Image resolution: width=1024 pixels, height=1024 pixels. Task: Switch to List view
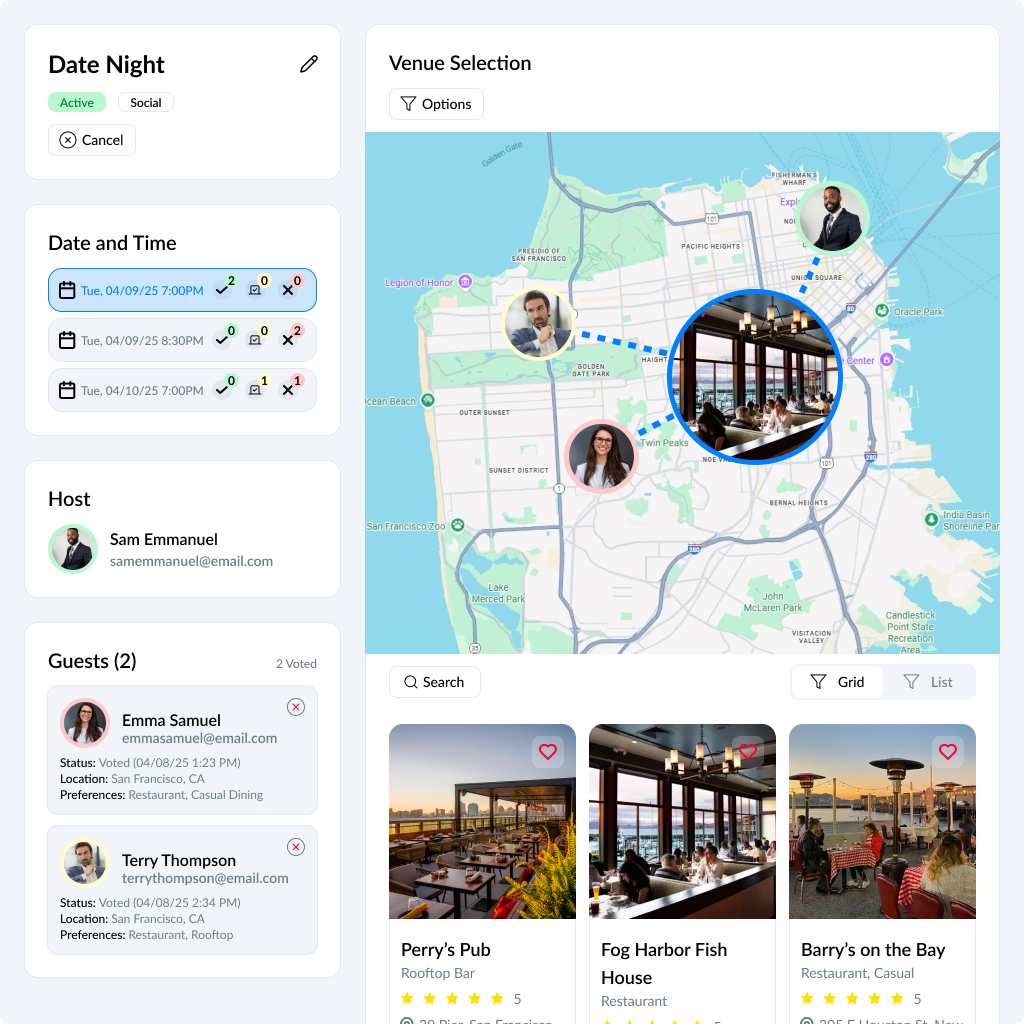coord(928,682)
